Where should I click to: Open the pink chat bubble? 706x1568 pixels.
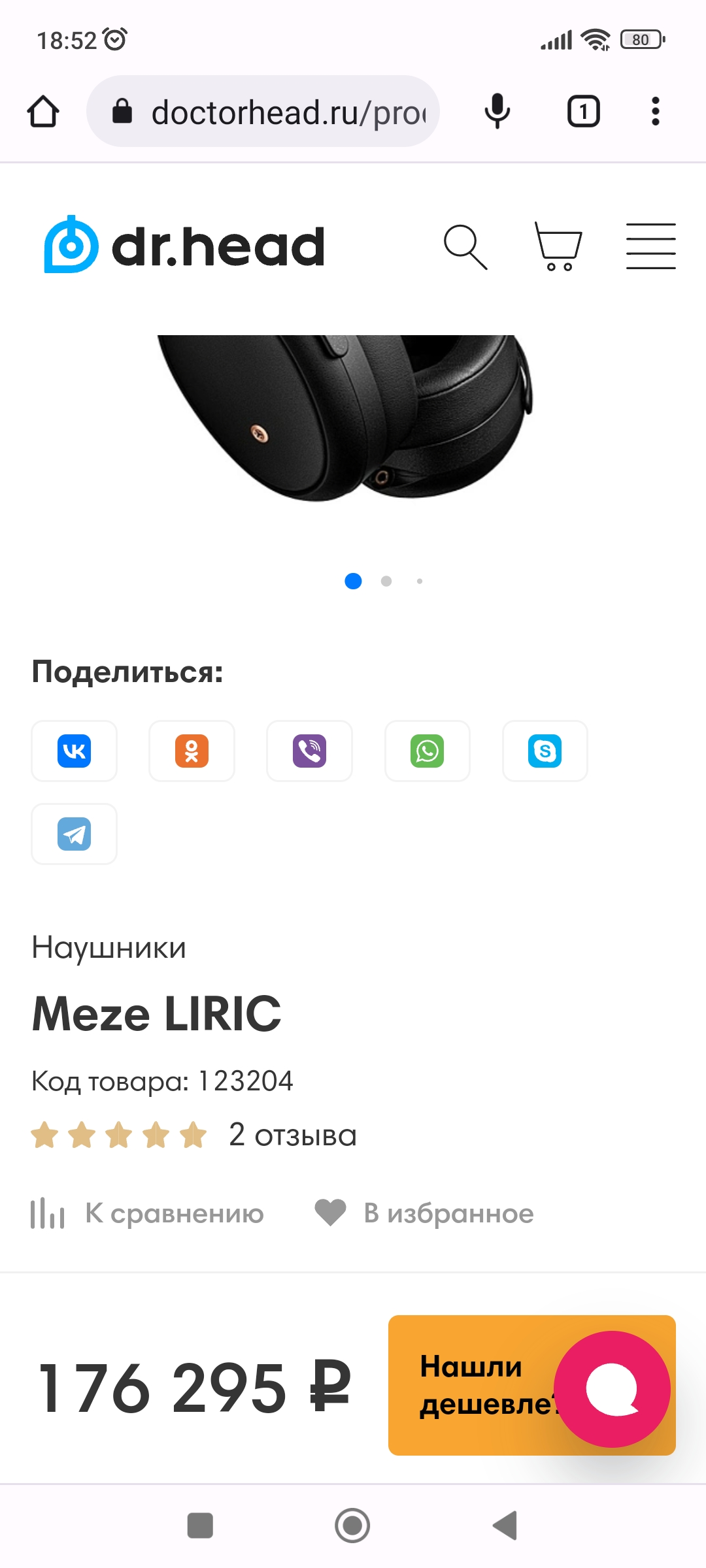612,1389
